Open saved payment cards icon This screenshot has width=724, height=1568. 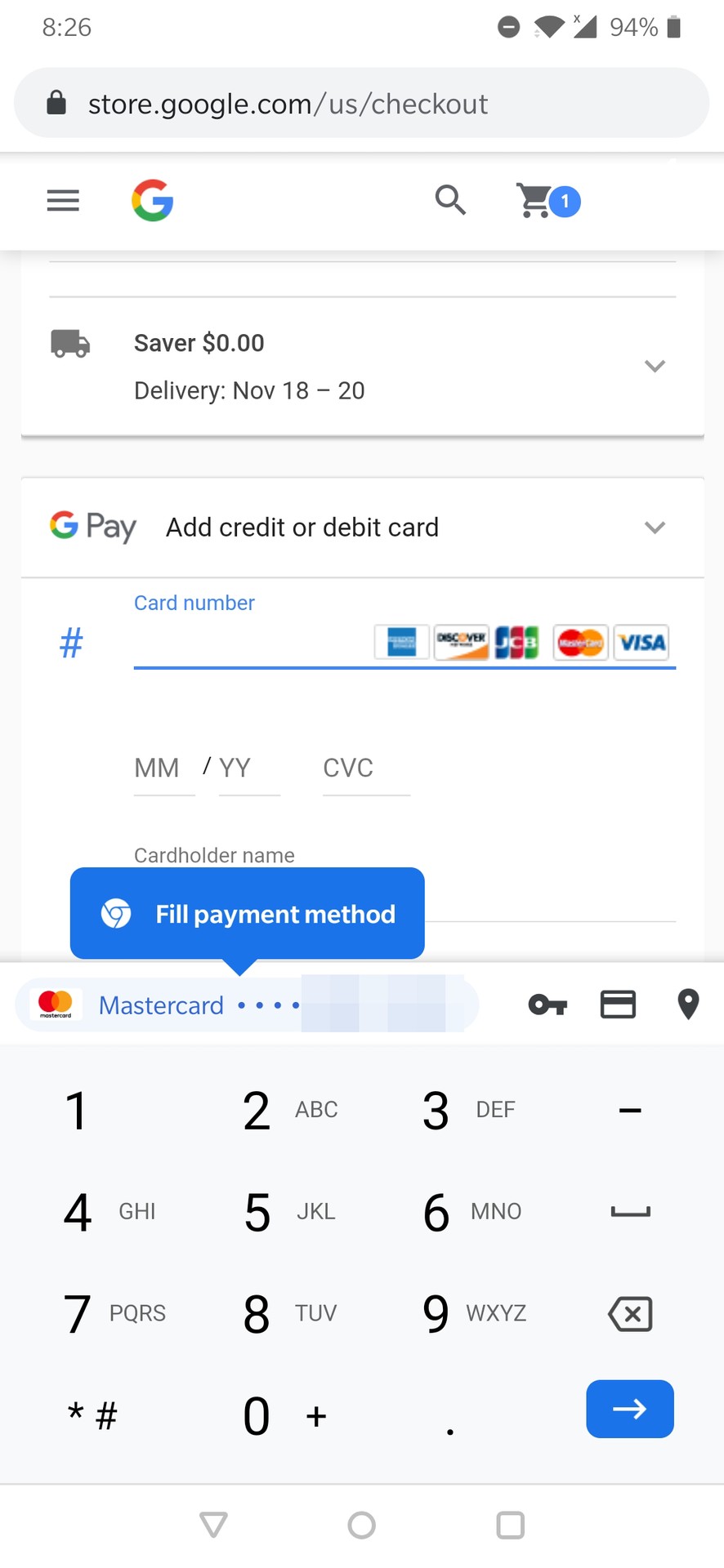[x=618, y=1004]
